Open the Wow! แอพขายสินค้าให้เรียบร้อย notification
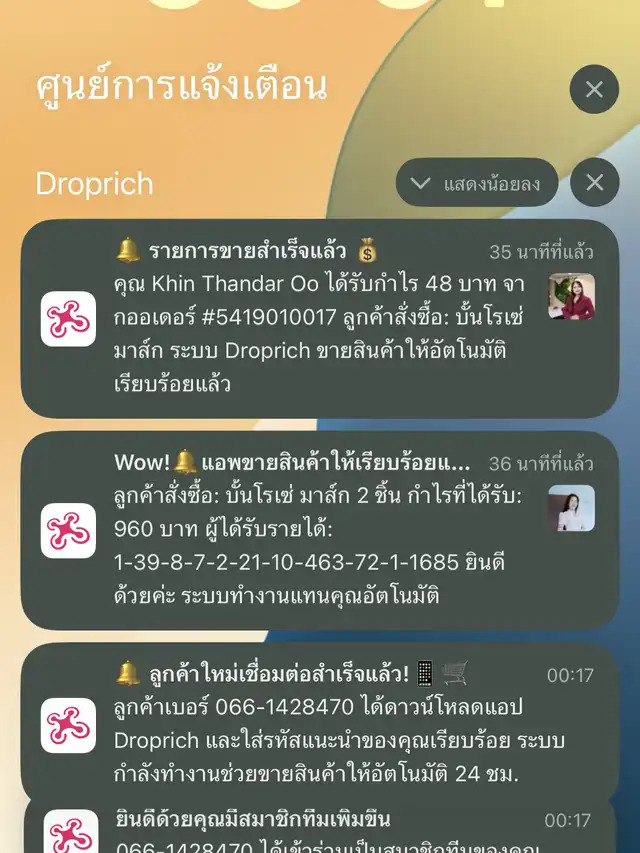640x853 pixels. point(319,530)
